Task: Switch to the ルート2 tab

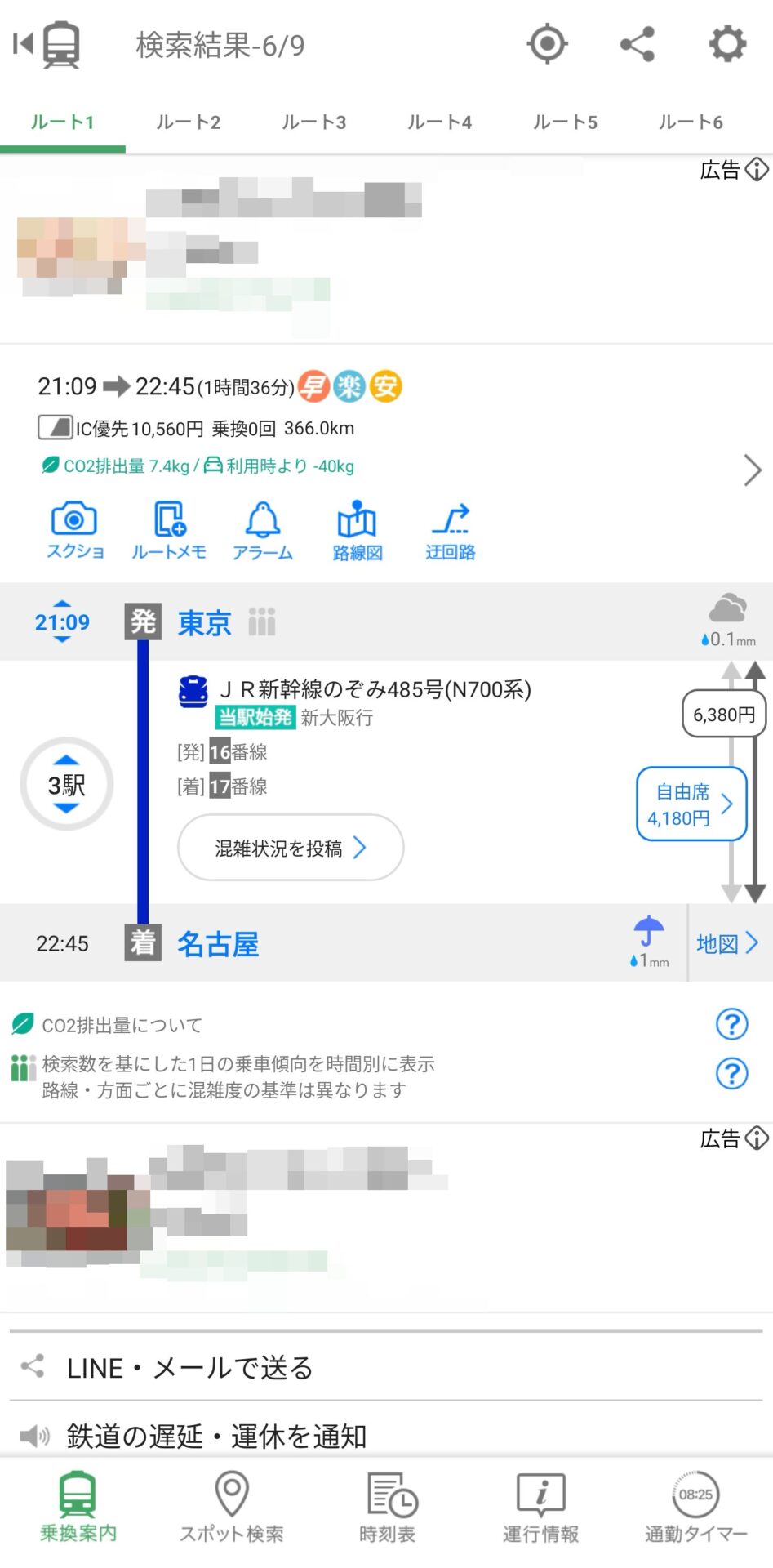Action: 189,122
